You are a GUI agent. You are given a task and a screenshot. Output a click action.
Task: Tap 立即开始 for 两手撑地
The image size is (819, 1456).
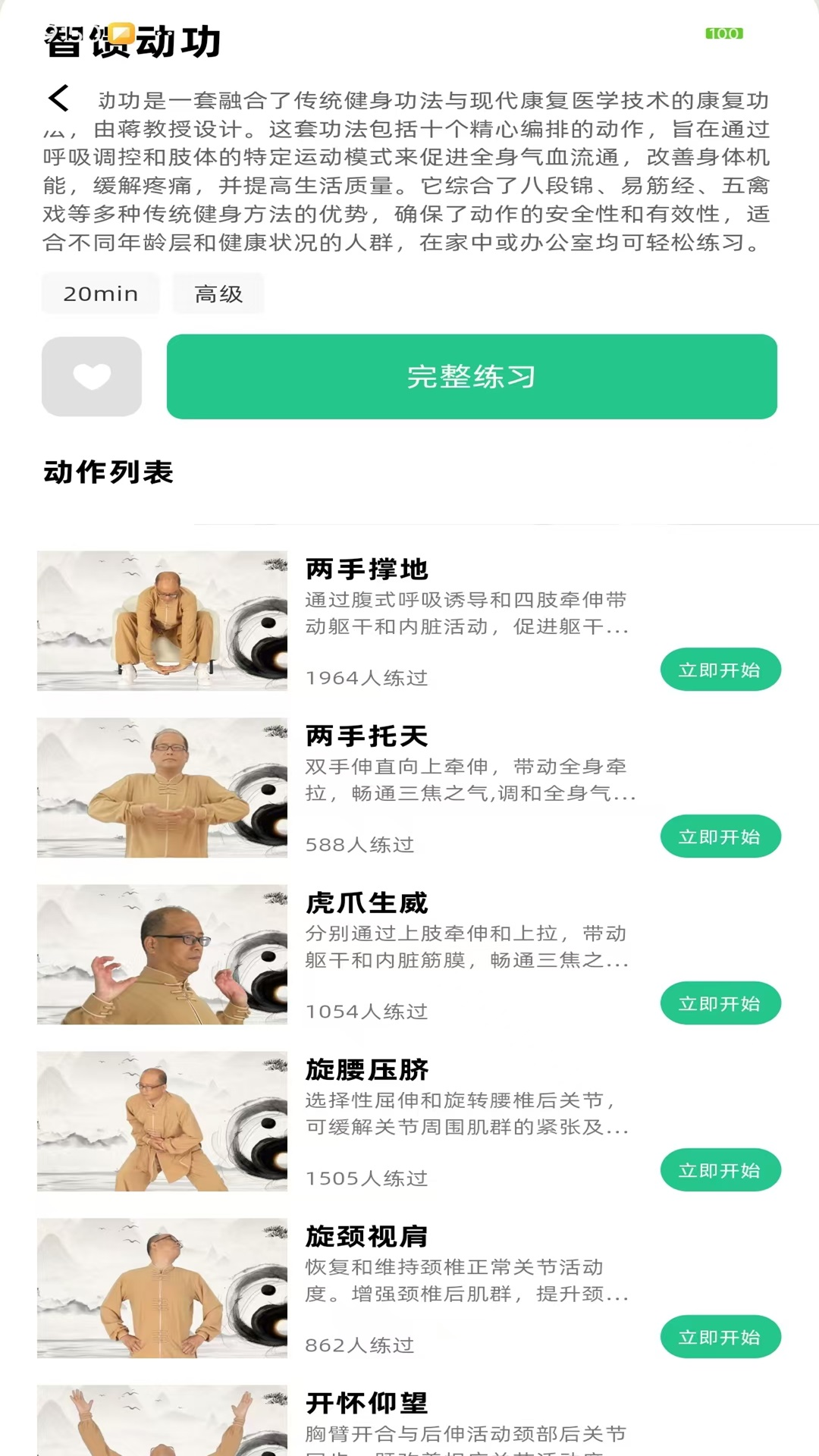coord(720,670)
